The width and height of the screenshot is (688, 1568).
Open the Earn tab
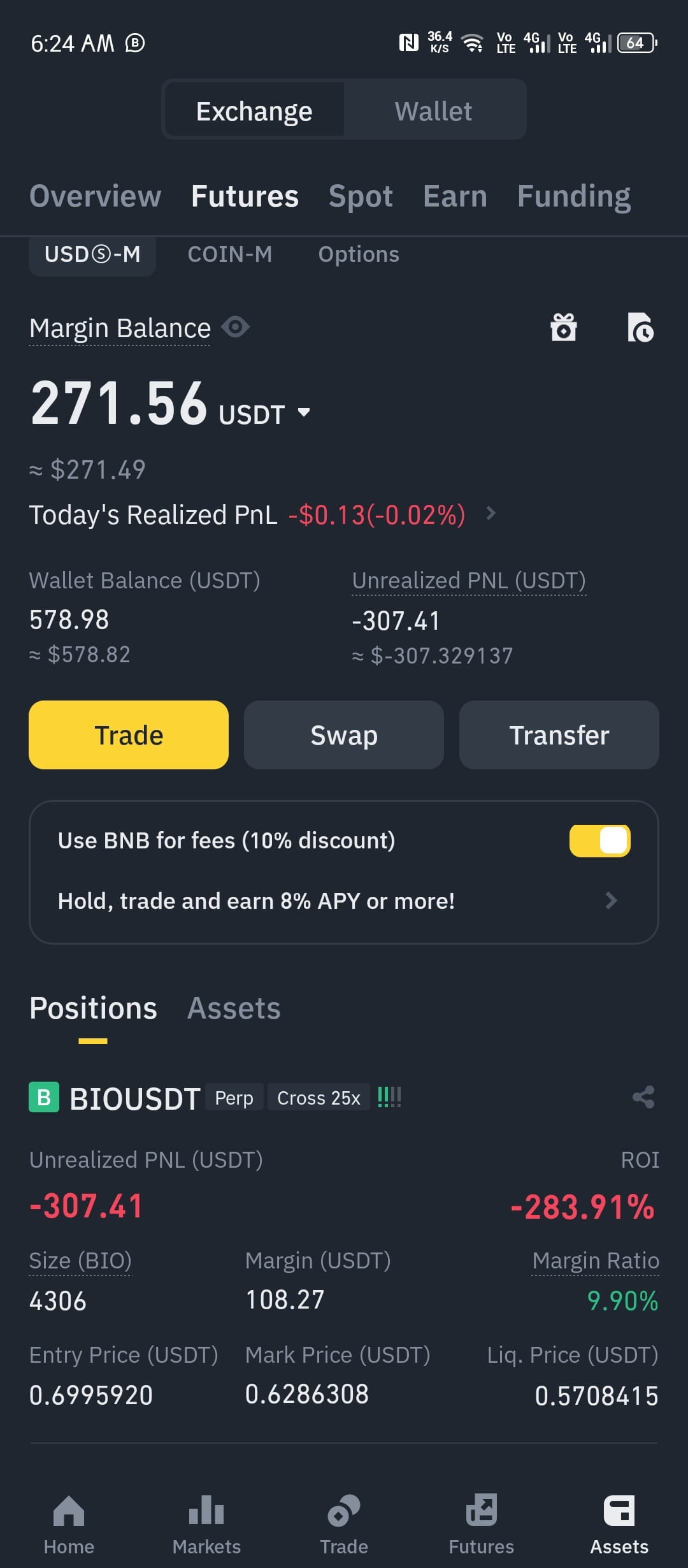tap(455, 196)
